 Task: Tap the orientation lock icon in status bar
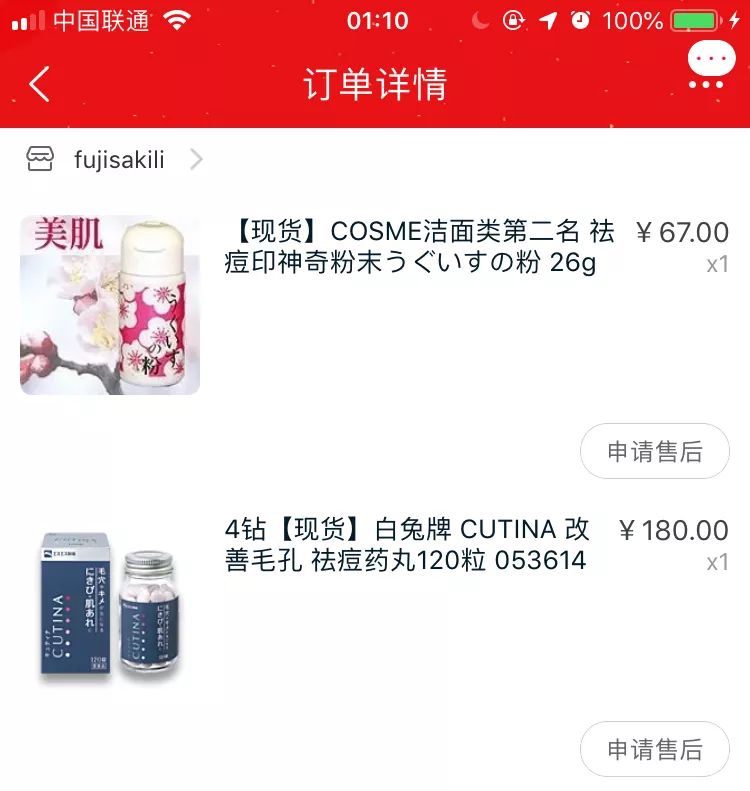[x=514, y=18]
